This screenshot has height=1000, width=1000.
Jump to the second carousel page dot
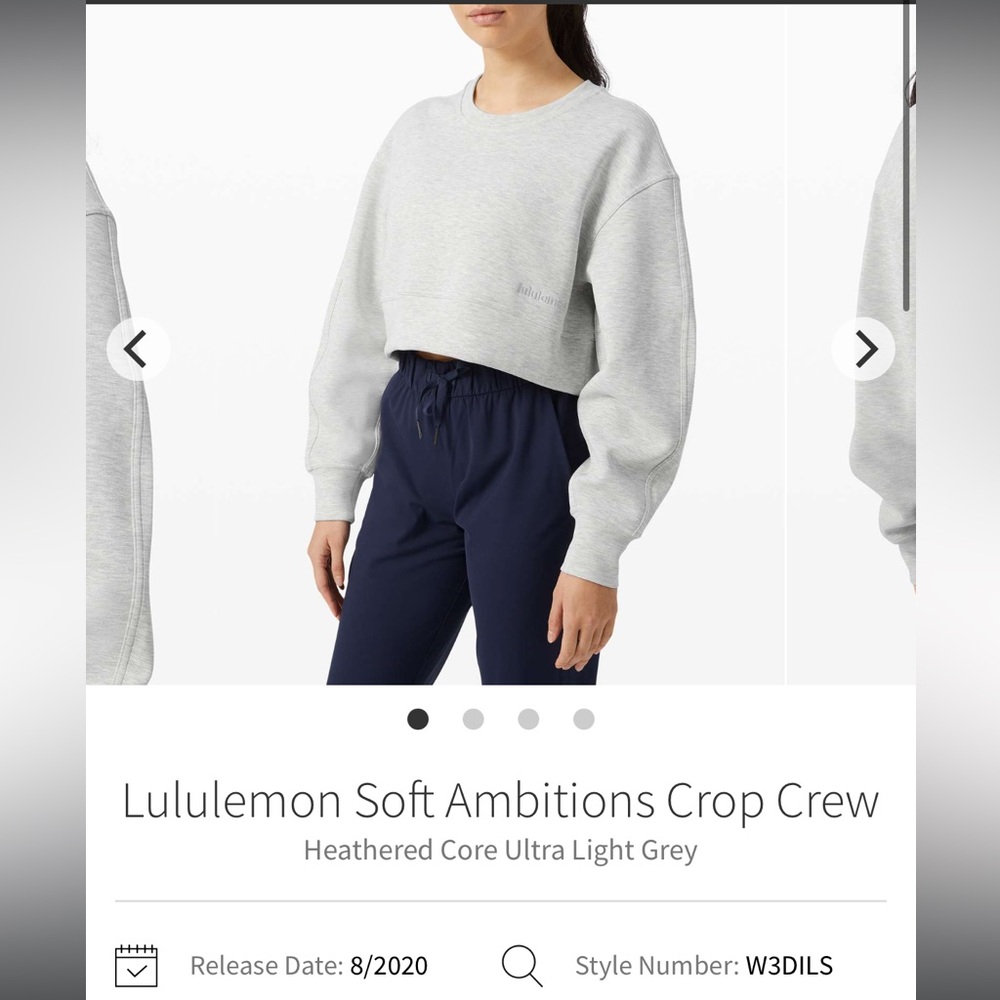tap(473, 719)
